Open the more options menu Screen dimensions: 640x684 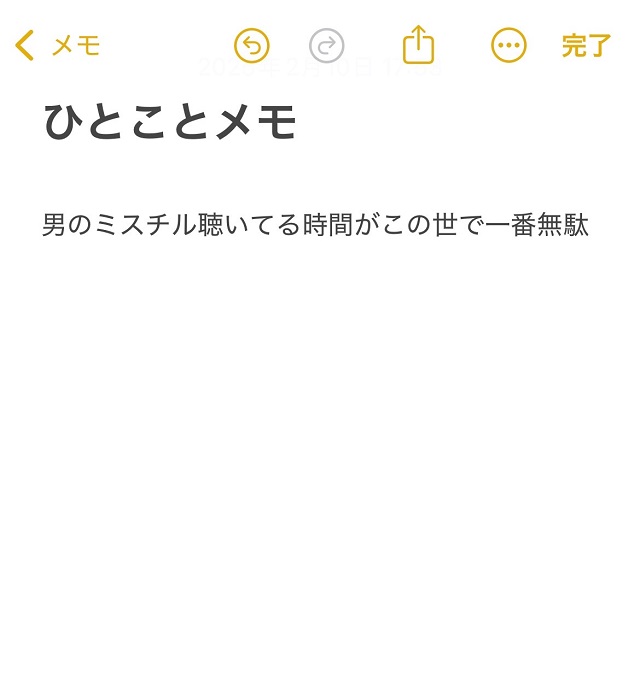[509, 45]
